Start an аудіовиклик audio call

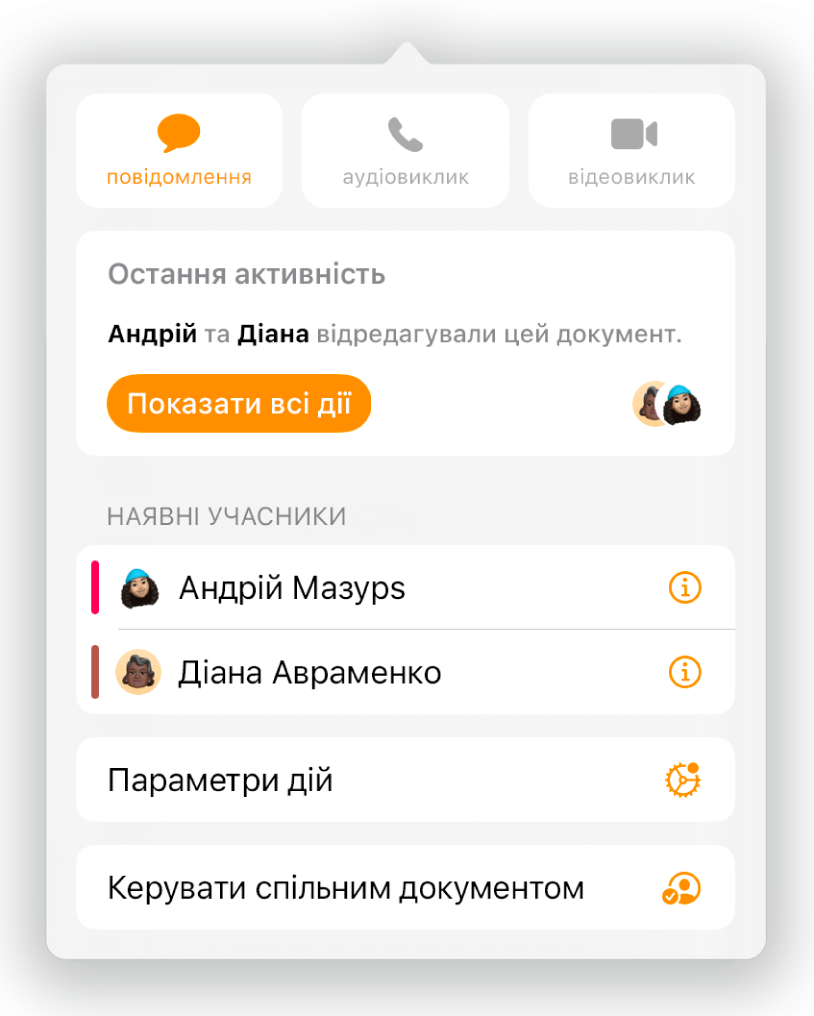(405, 150)
